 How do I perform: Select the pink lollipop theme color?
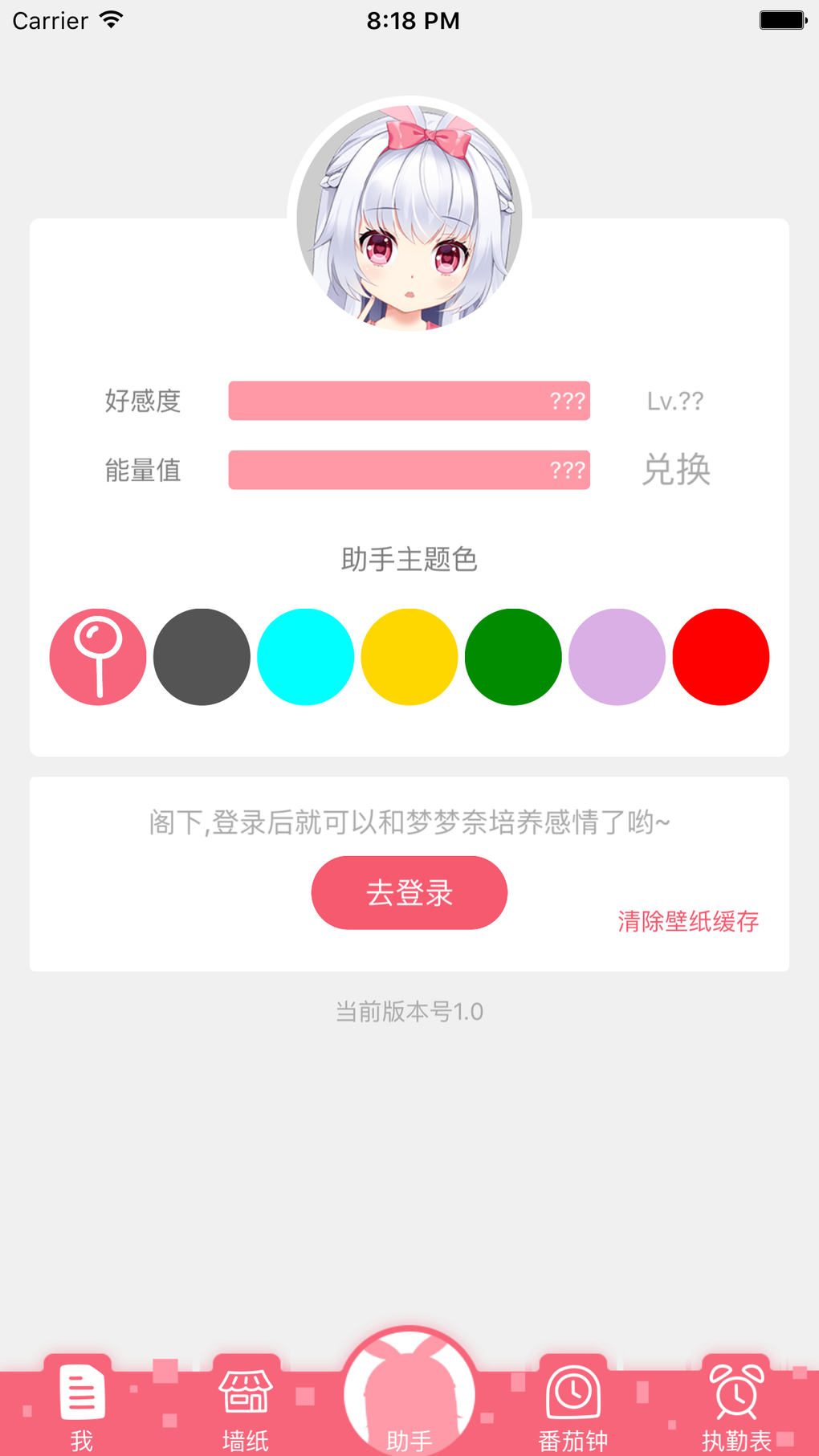(x=98, y=657)
